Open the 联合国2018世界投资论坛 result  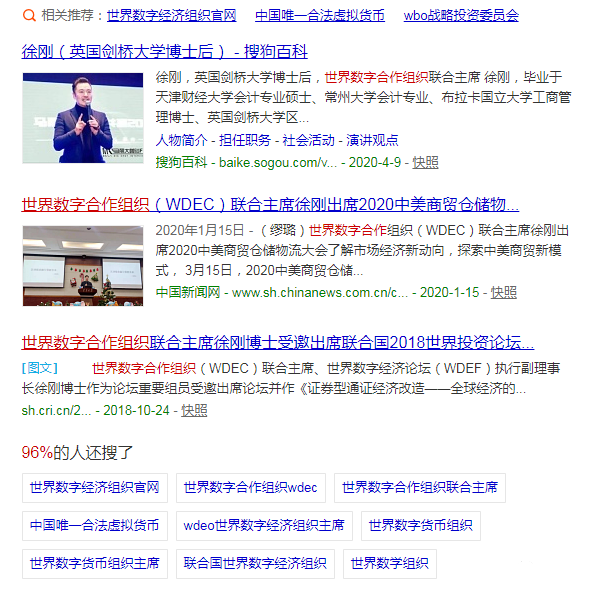pos(278,341)
